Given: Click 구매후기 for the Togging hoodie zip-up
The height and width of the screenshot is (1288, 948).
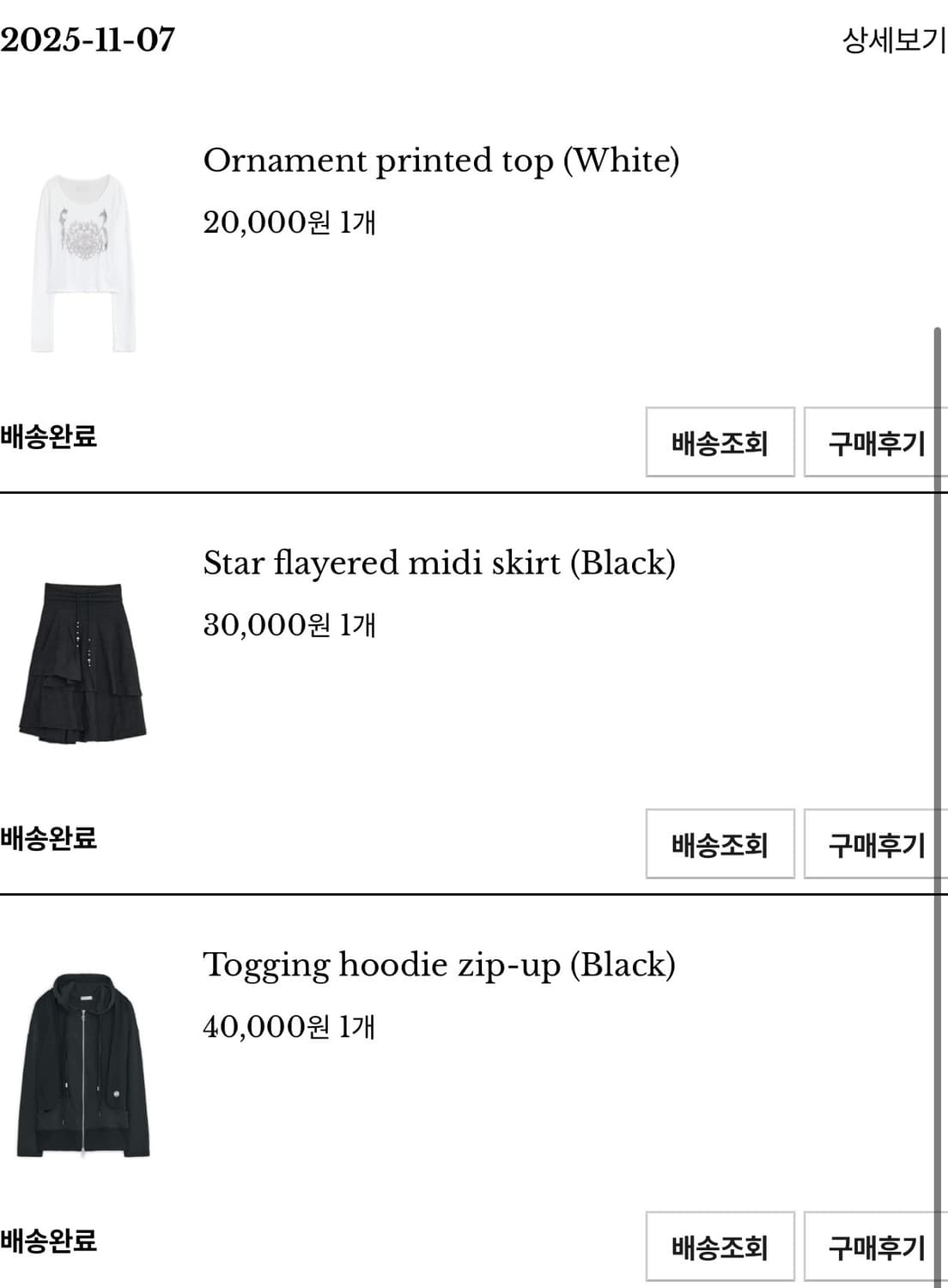Looking at the screenshot, I should pyautogui.click(x=874, y=1246).
